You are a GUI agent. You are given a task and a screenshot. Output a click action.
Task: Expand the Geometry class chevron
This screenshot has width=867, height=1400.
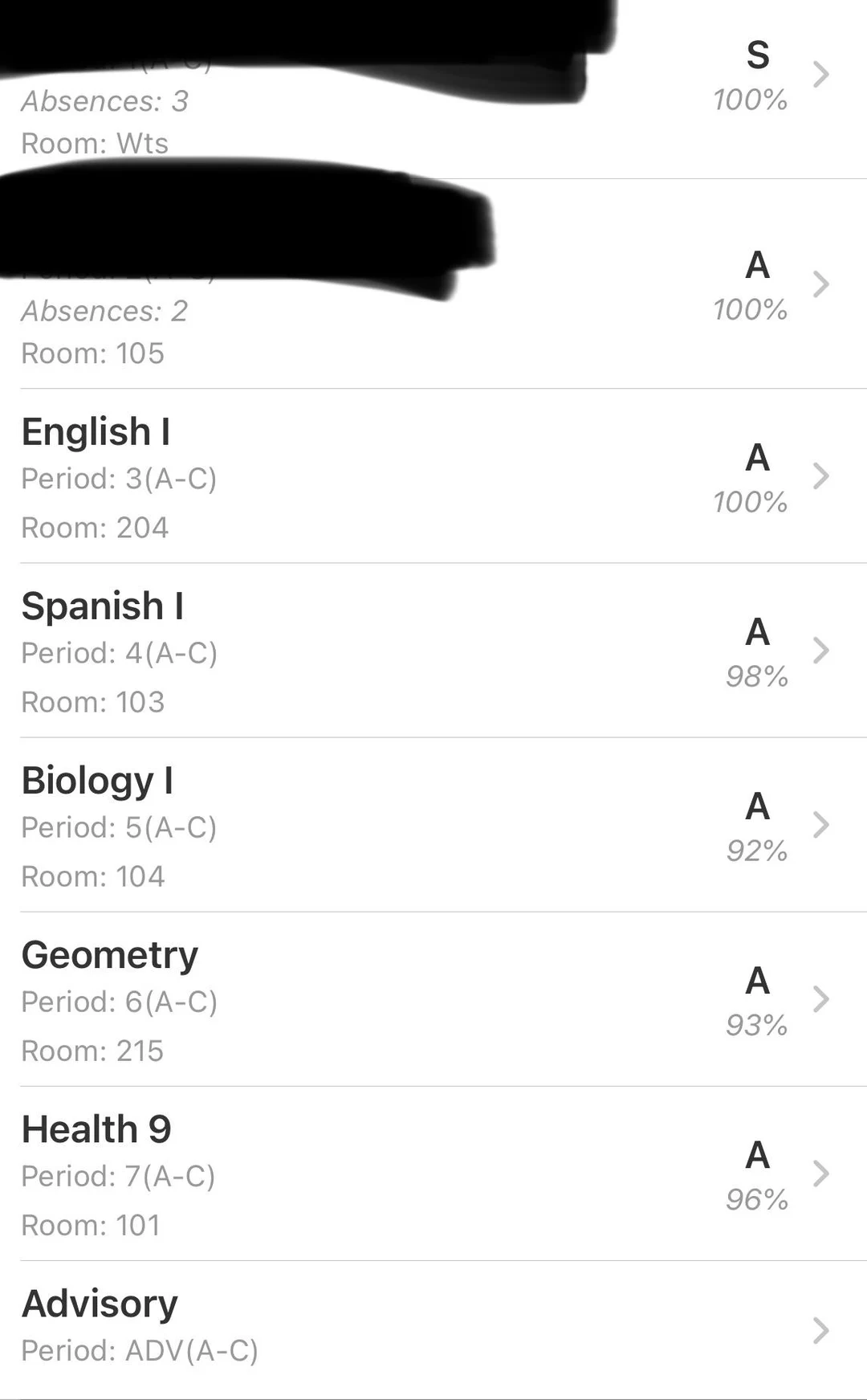click(820, 998)
